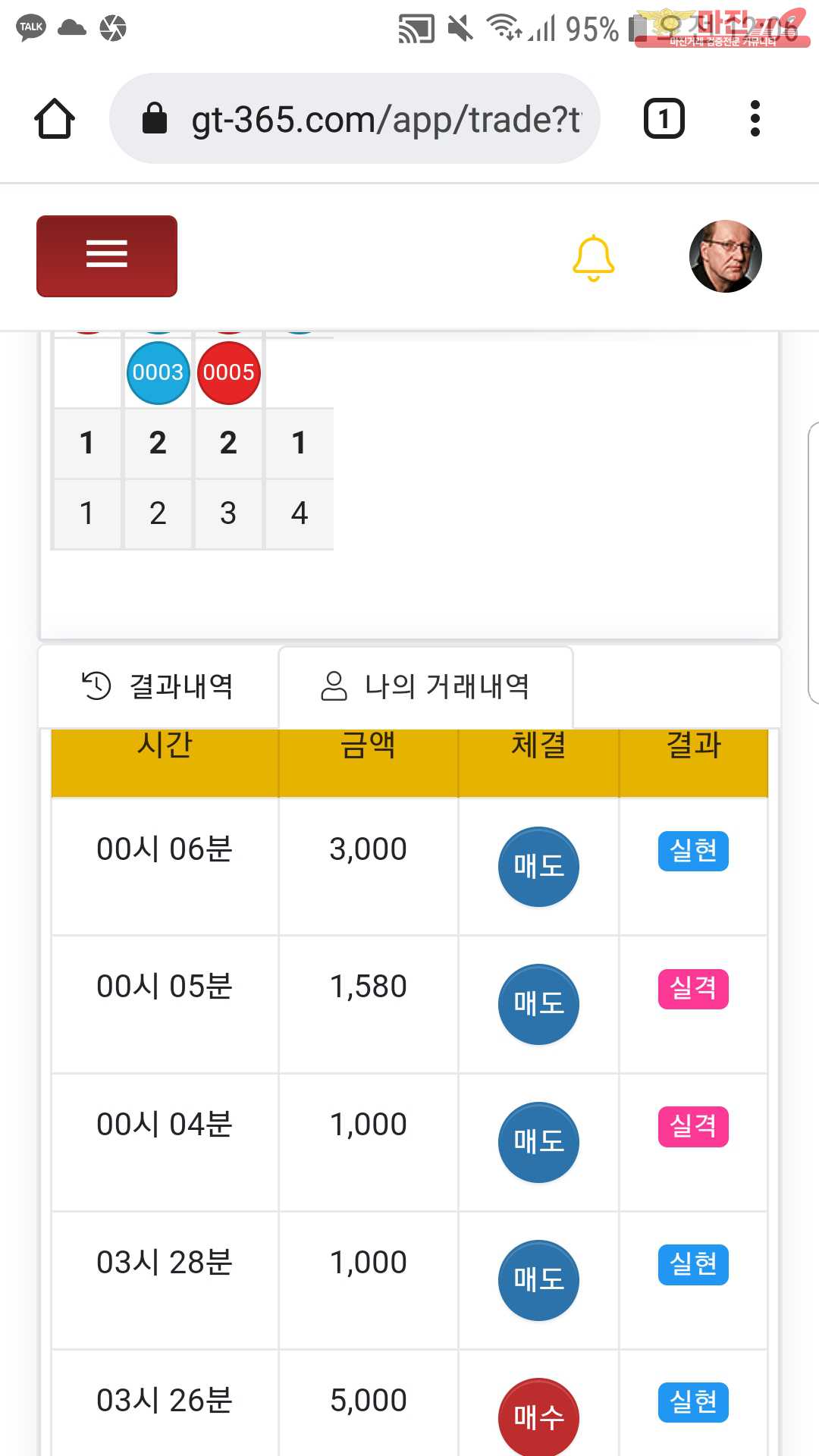Switch to the 나의 거래내역 tab
Image resolution: width=819 pixels, height=1456 pixels.
pyautogui.click(x=425, y=686)
